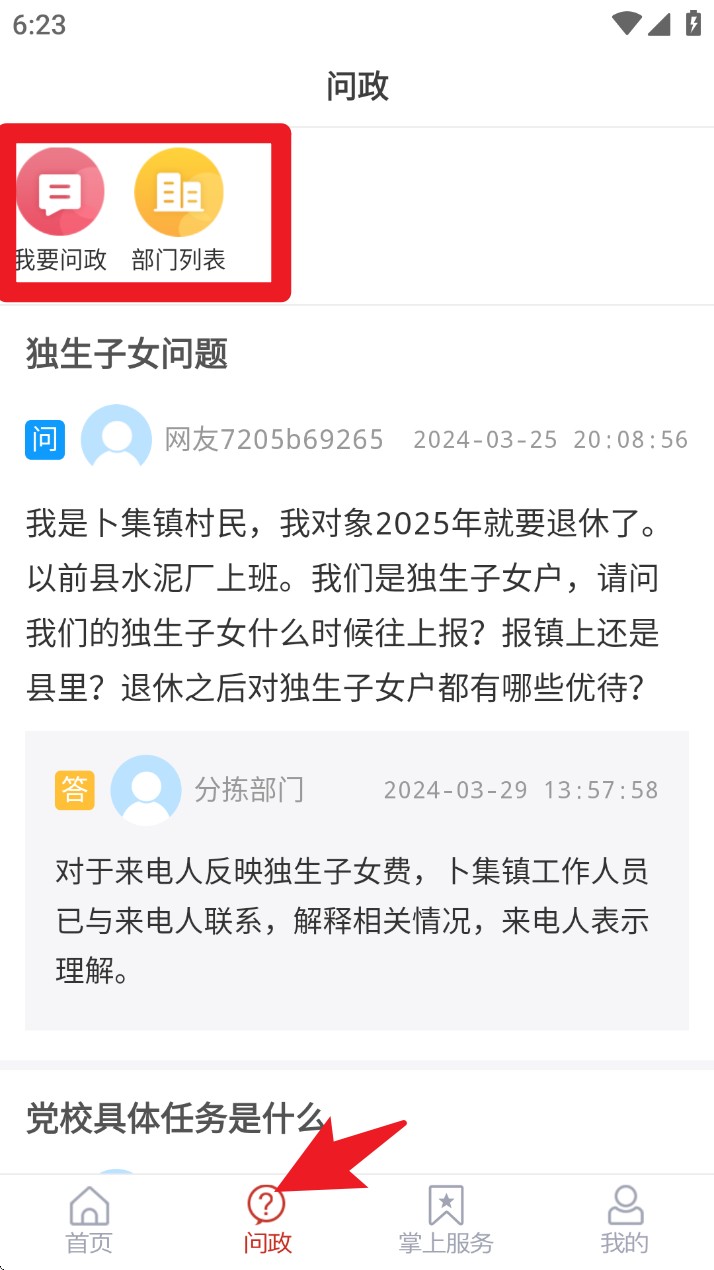Switch to the 首页 tab

(89, 1220)
